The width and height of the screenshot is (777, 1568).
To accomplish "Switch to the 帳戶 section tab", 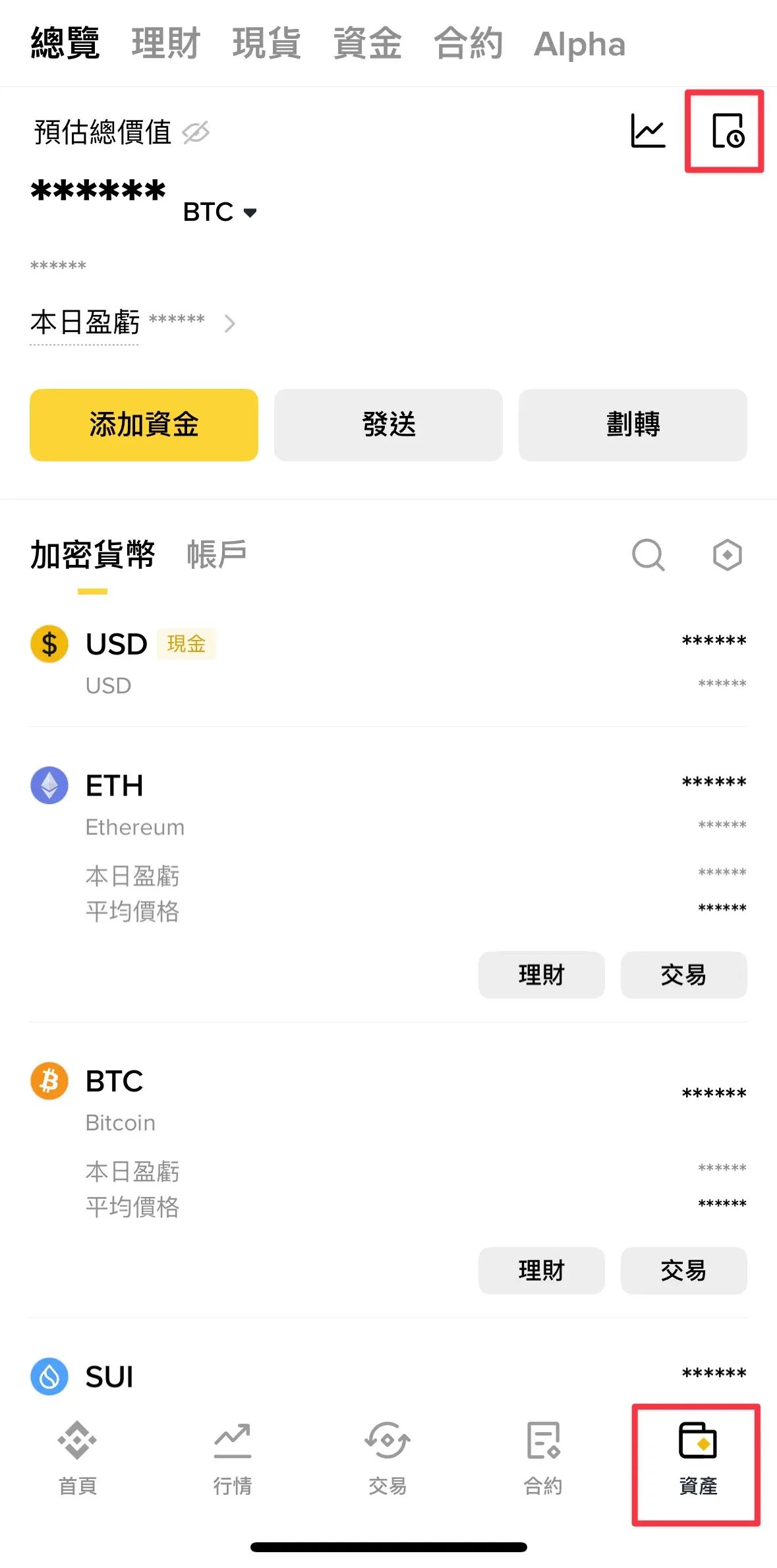I will coord(216,554).
